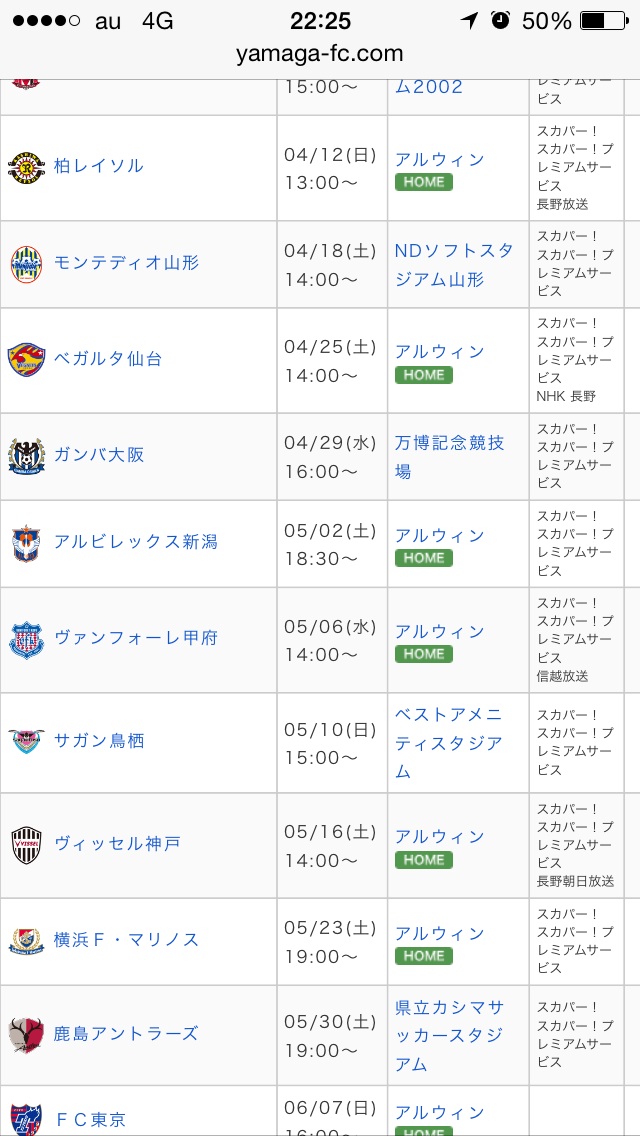Open the アルウィン link for the 04/12 match
The width and height of the screenshot is (640, 1136).
click(x=439, y=159)
